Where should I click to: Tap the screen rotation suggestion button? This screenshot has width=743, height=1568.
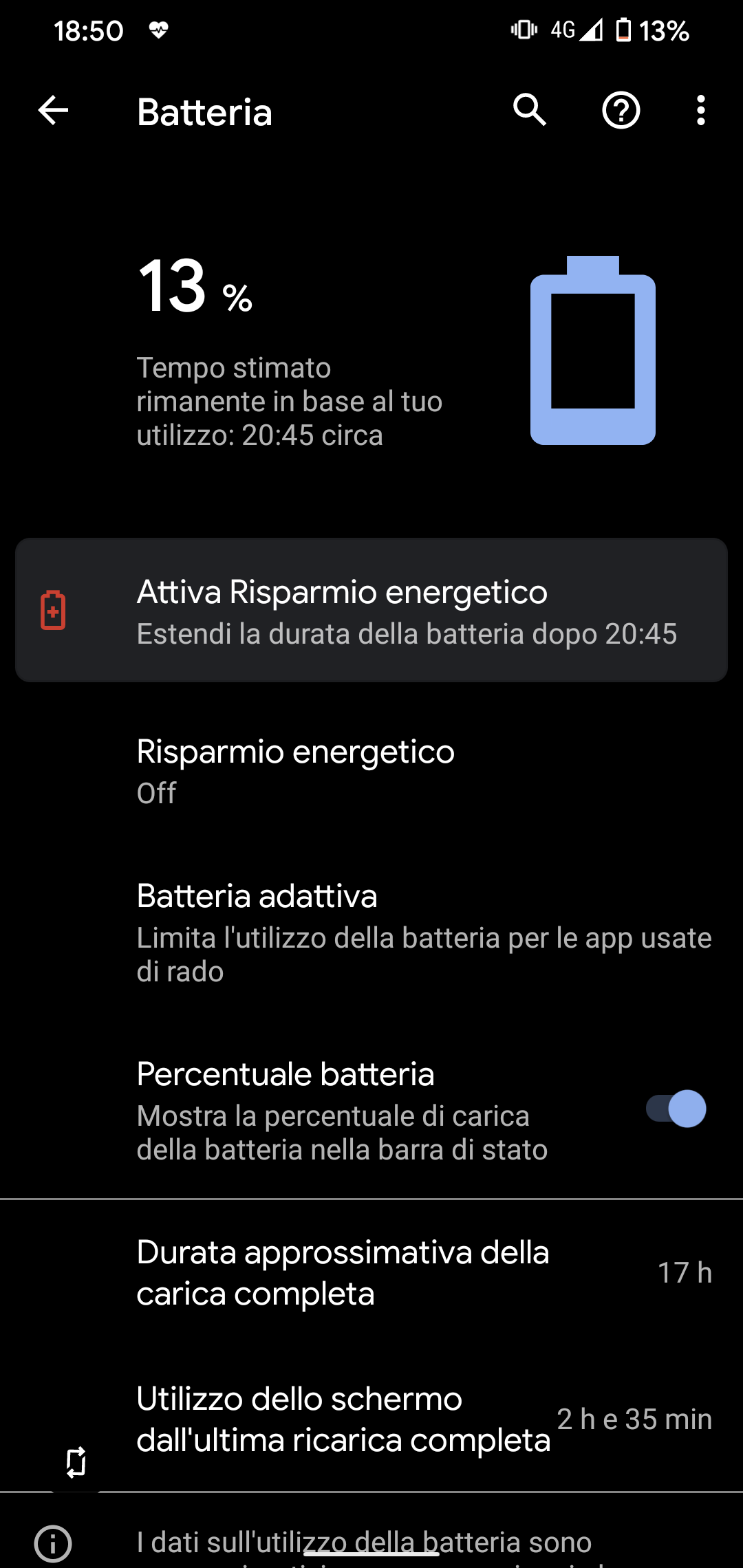(x=76, y=1462)
